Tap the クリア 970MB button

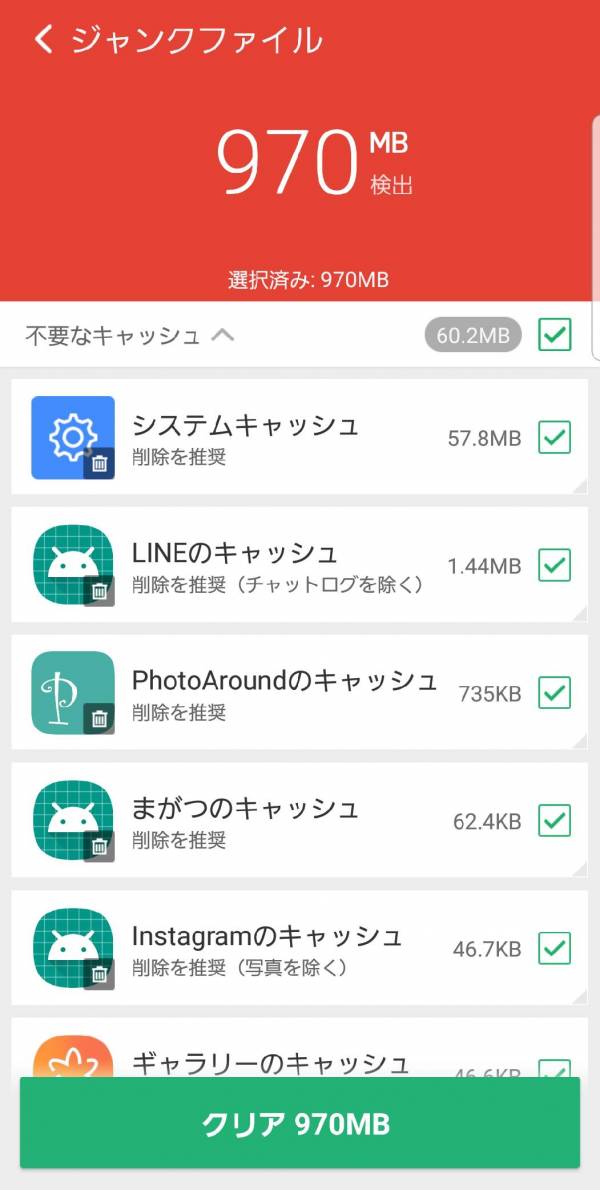(300, 1122)
